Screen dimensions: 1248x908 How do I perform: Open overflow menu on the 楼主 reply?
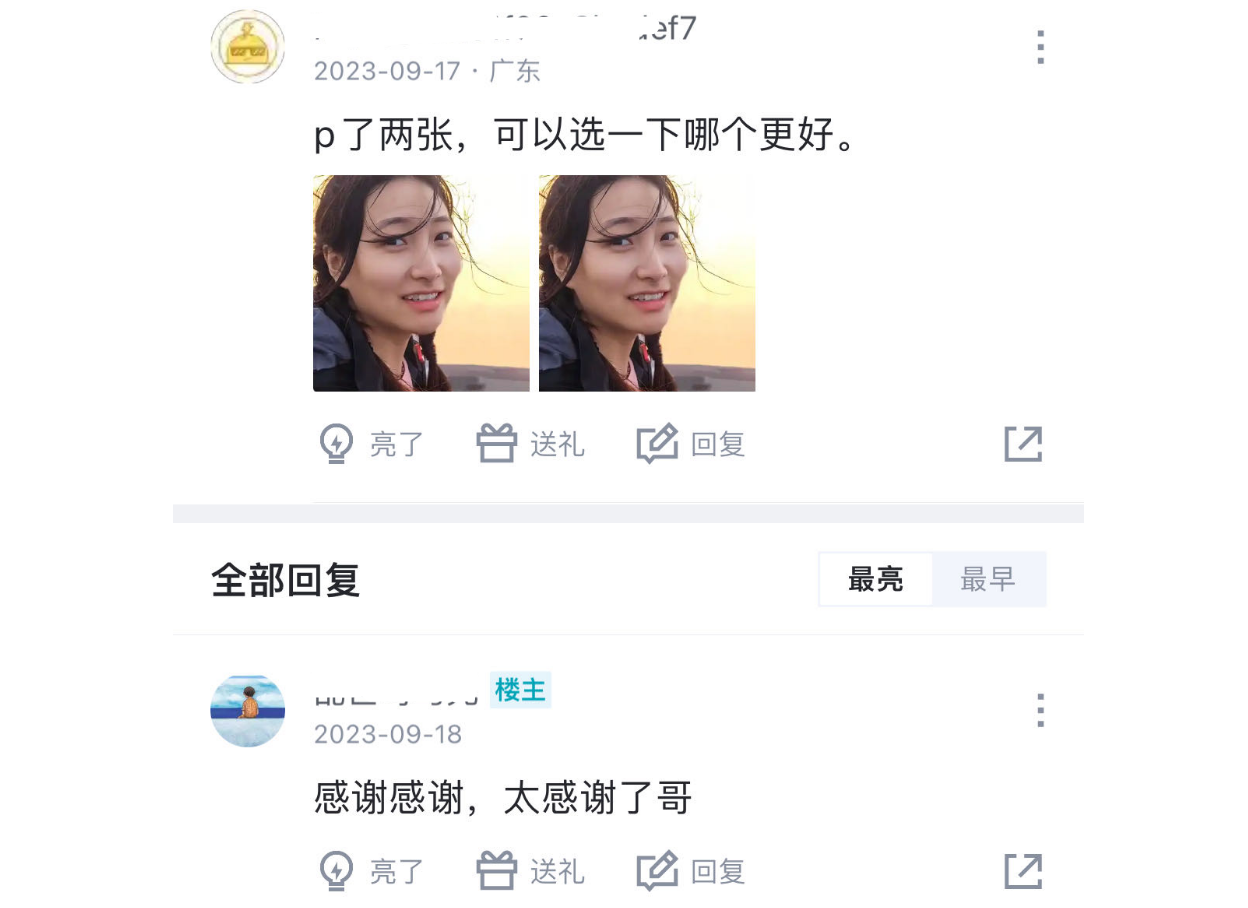(x=1040, y=710)
